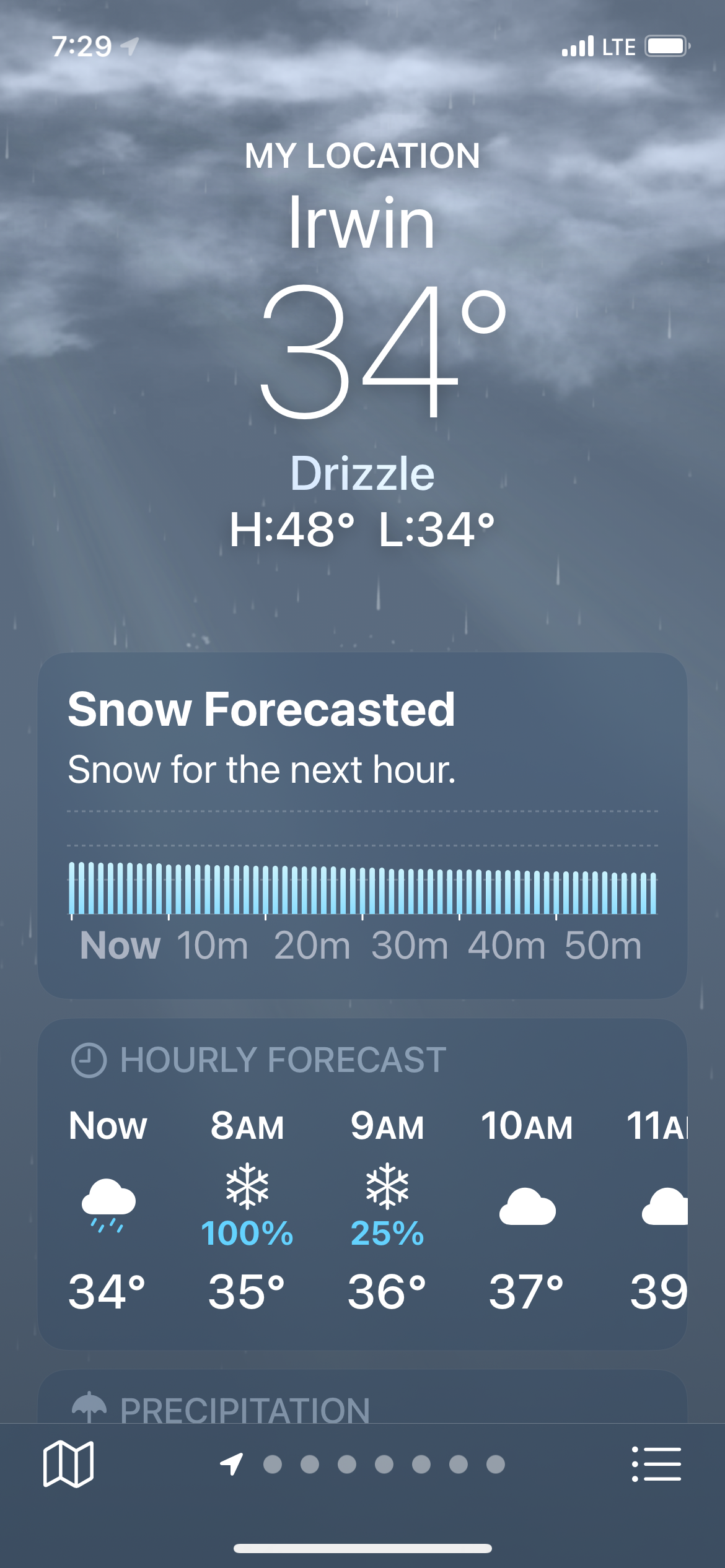Screen dimensions: 725x1568
Task: Open the saved locations list
Action: pos(656,1464)
